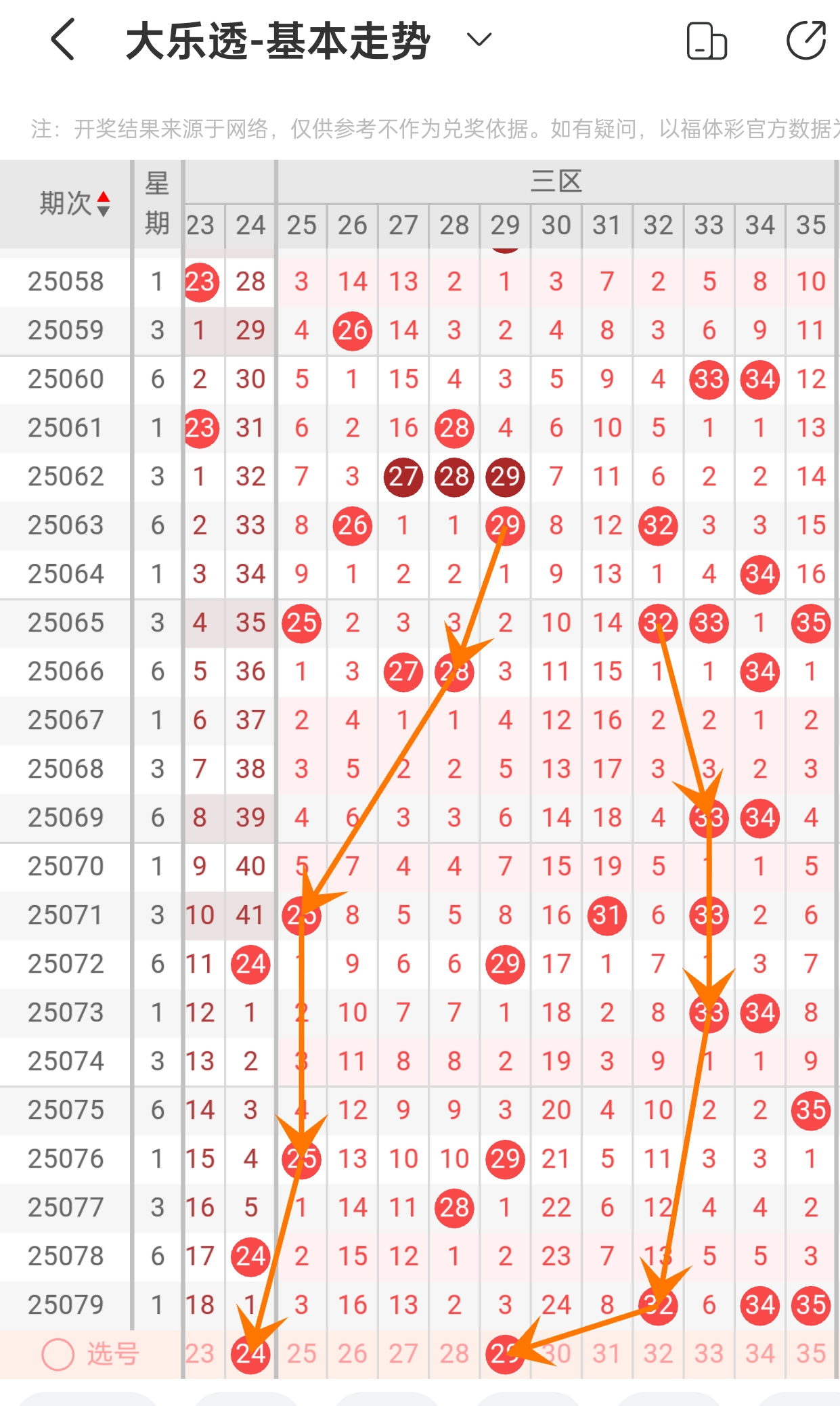Deselect number 24 in the 选号 row

(250, 1354)
